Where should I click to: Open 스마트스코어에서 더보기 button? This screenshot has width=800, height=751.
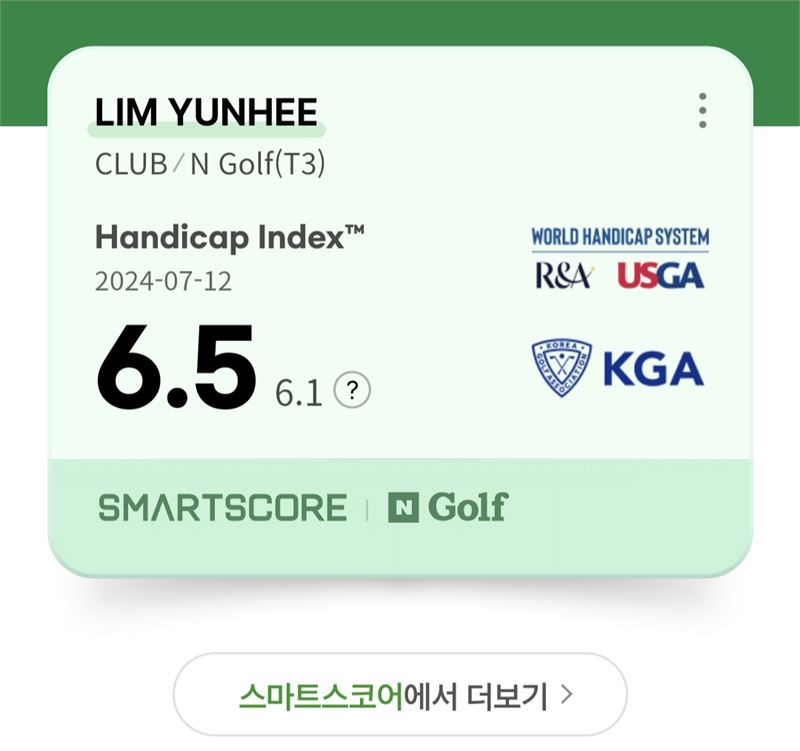pyautogui.click(x=400, y=695)
